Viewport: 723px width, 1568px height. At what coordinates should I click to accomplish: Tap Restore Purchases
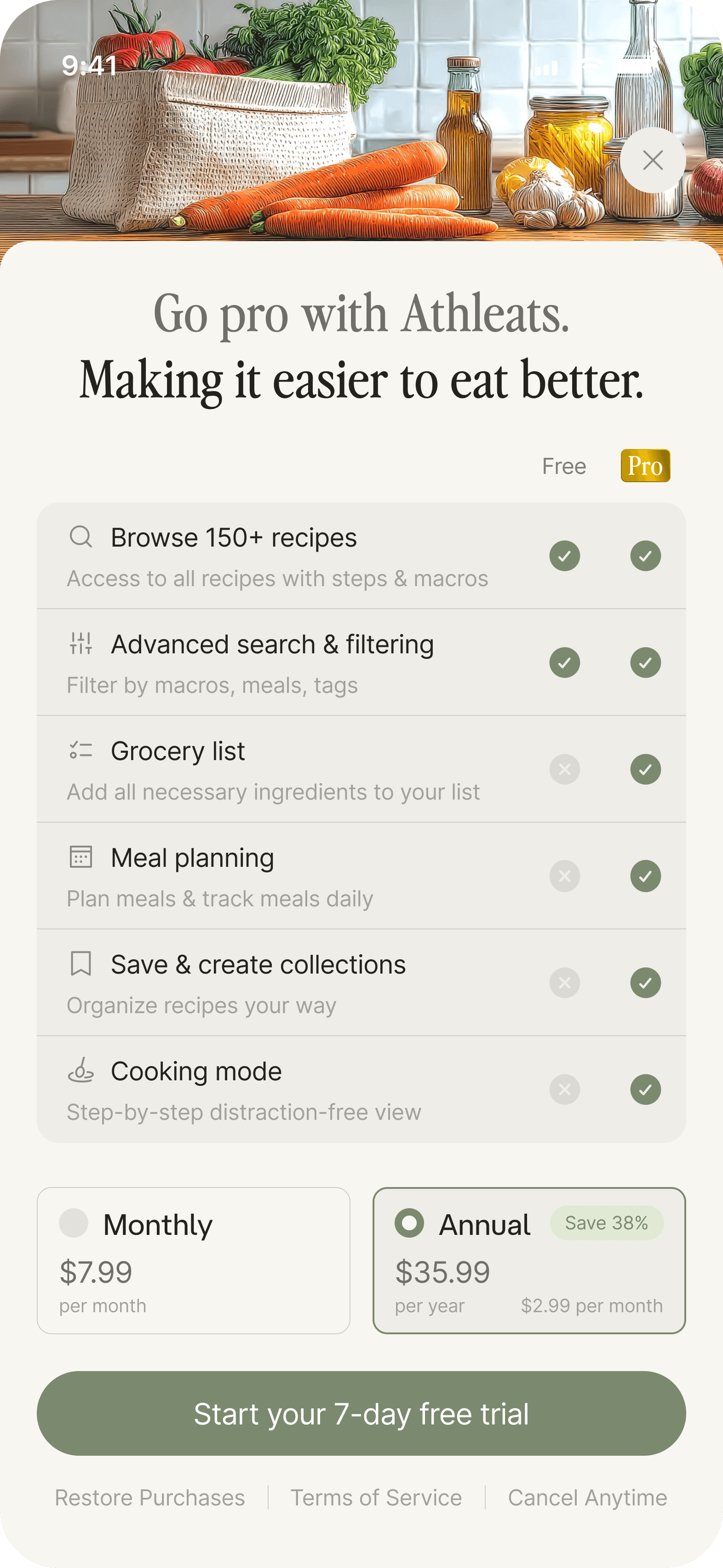[x=150, y=1498]
